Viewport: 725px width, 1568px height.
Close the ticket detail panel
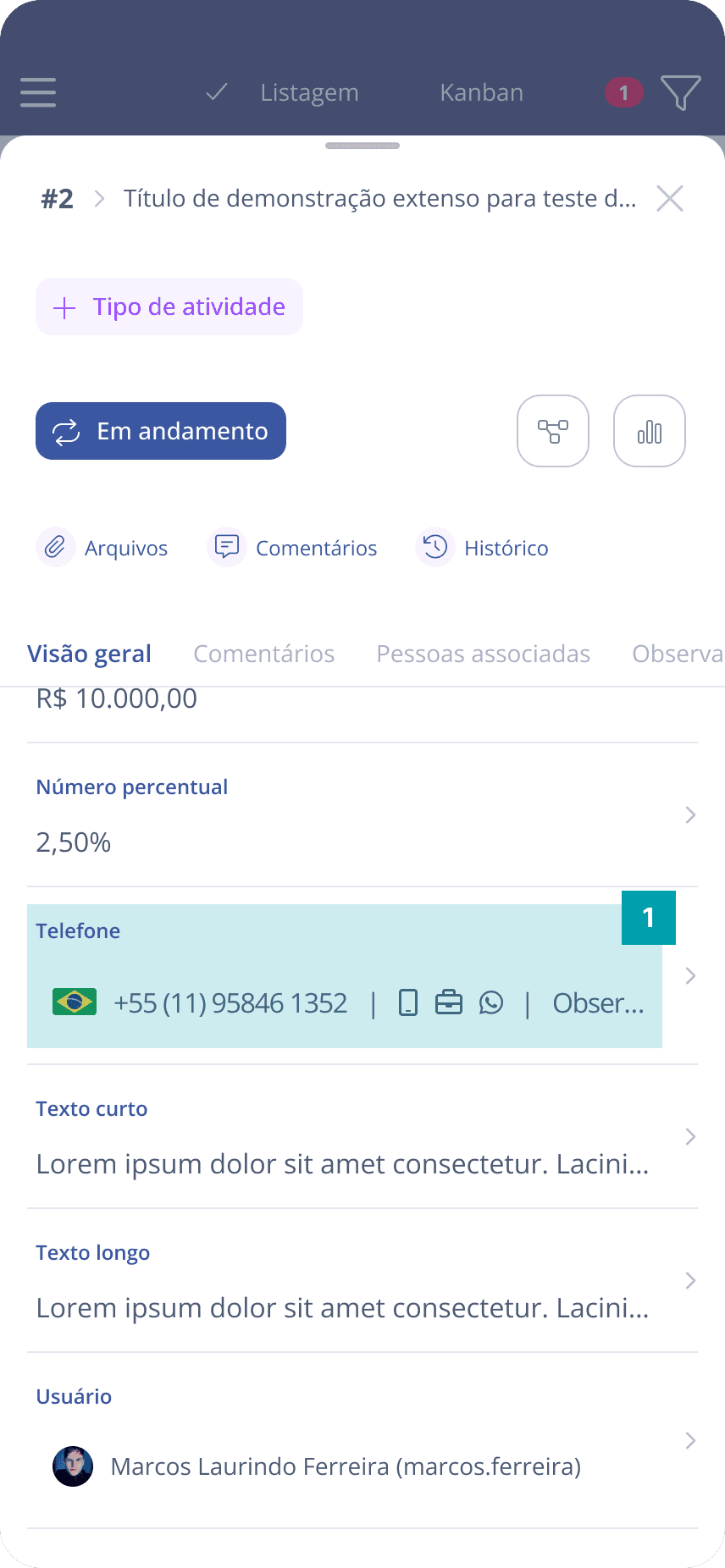[670, 198]
